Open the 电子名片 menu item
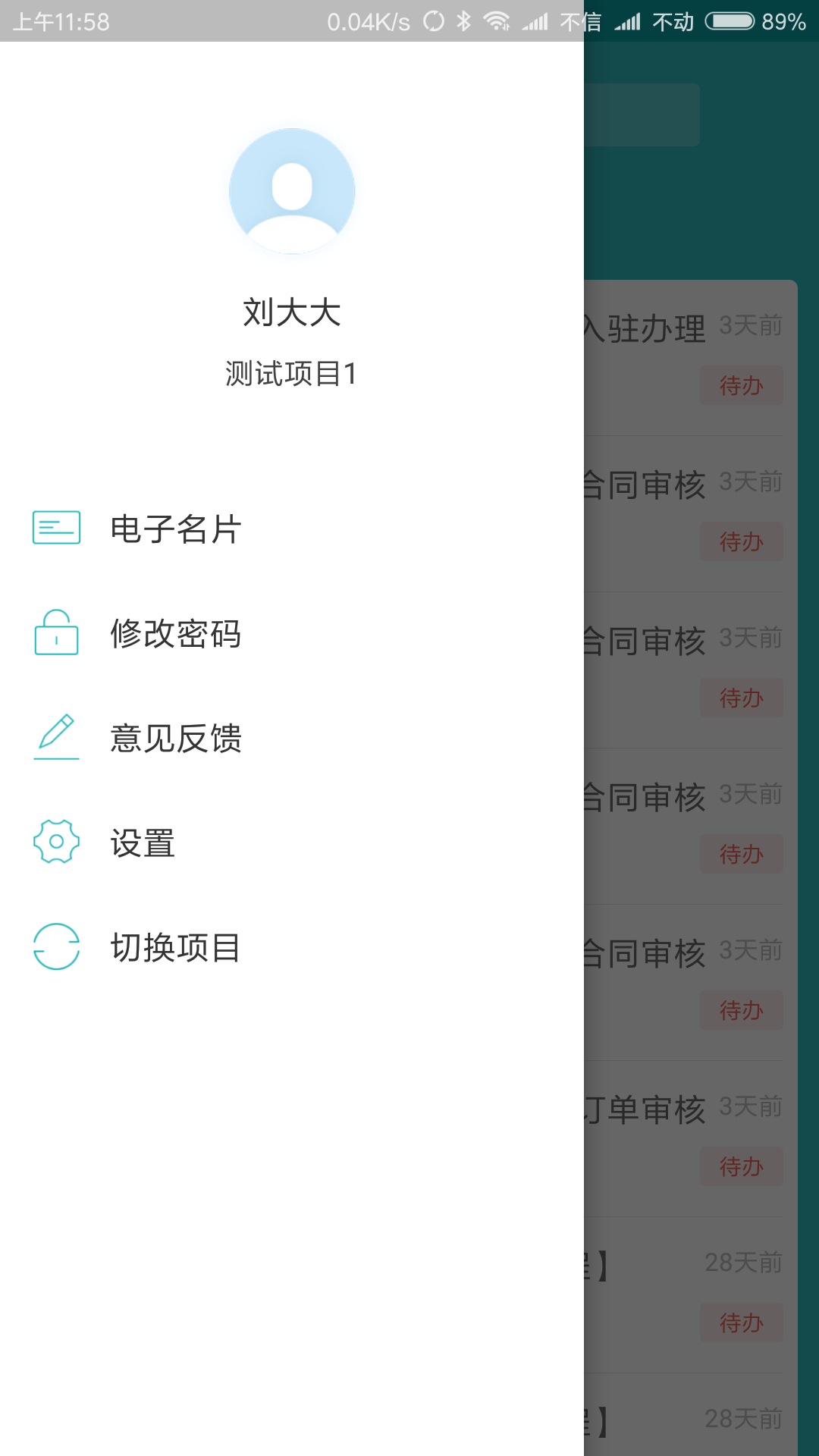This screenshot has height=1456, width=819. coord(175,529)
